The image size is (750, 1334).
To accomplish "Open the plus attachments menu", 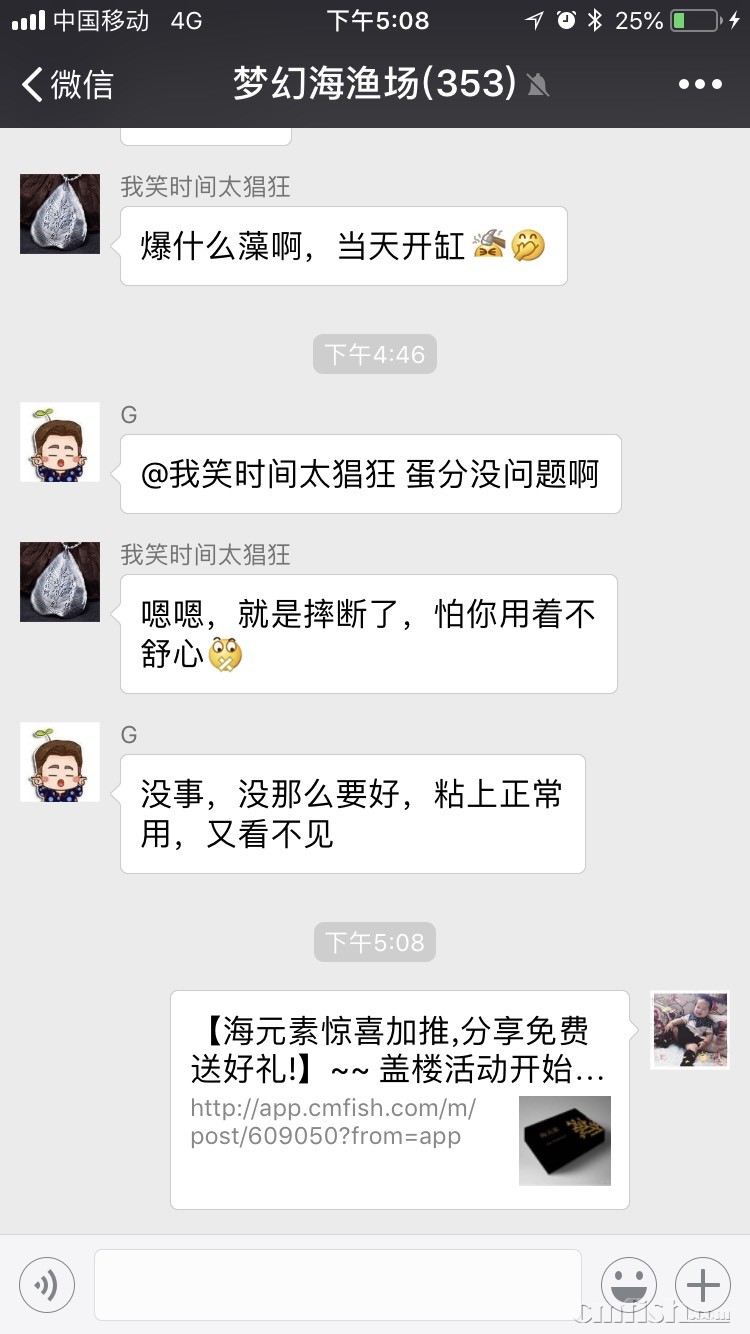I will pos(703,1284).
